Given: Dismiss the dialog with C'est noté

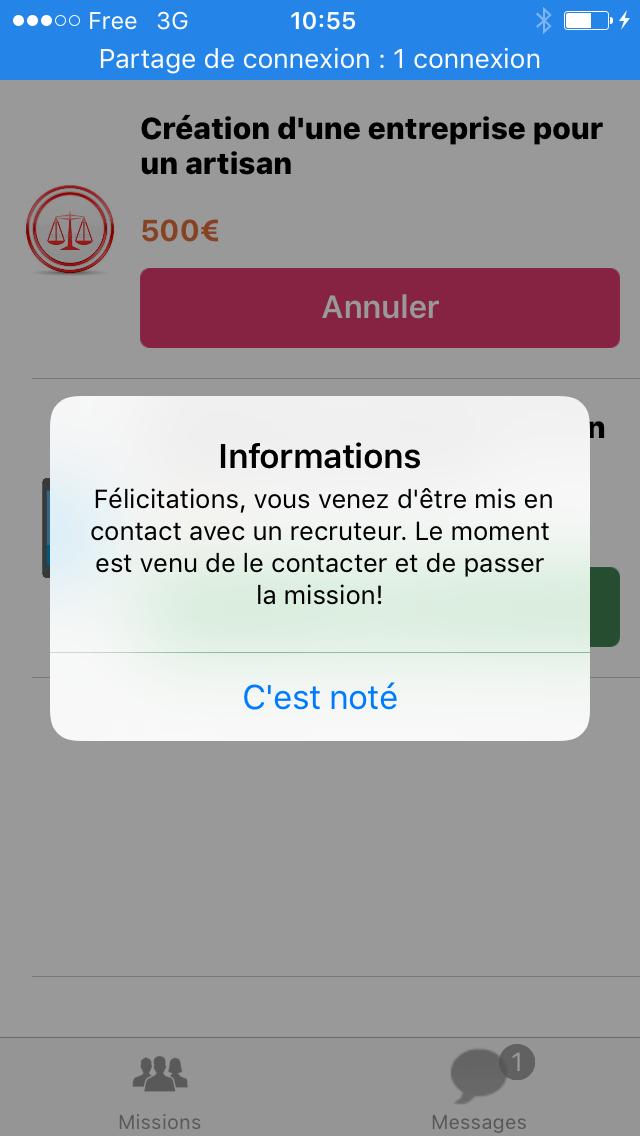Looking at the screenshot, I should pos(320,697).
